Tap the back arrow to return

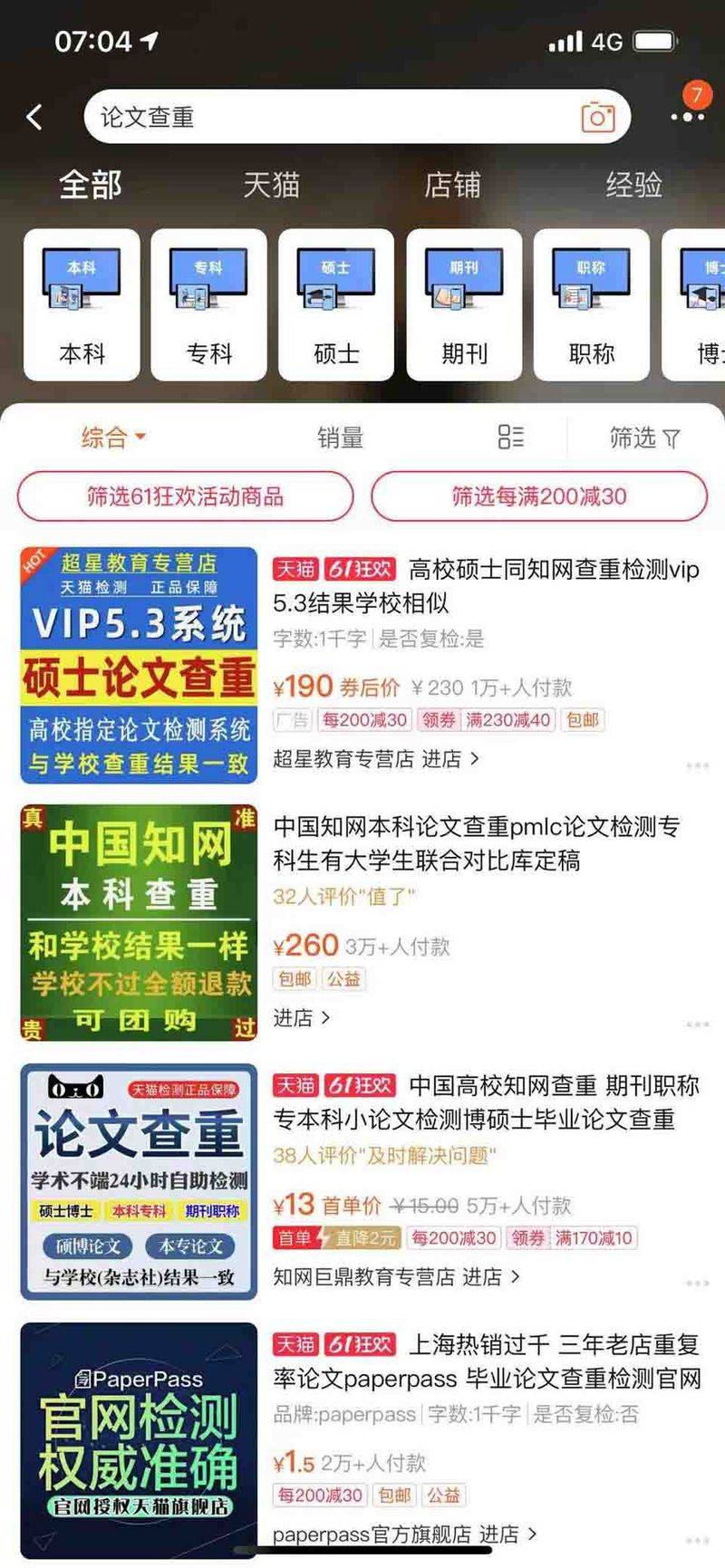(x=33, y=117)
